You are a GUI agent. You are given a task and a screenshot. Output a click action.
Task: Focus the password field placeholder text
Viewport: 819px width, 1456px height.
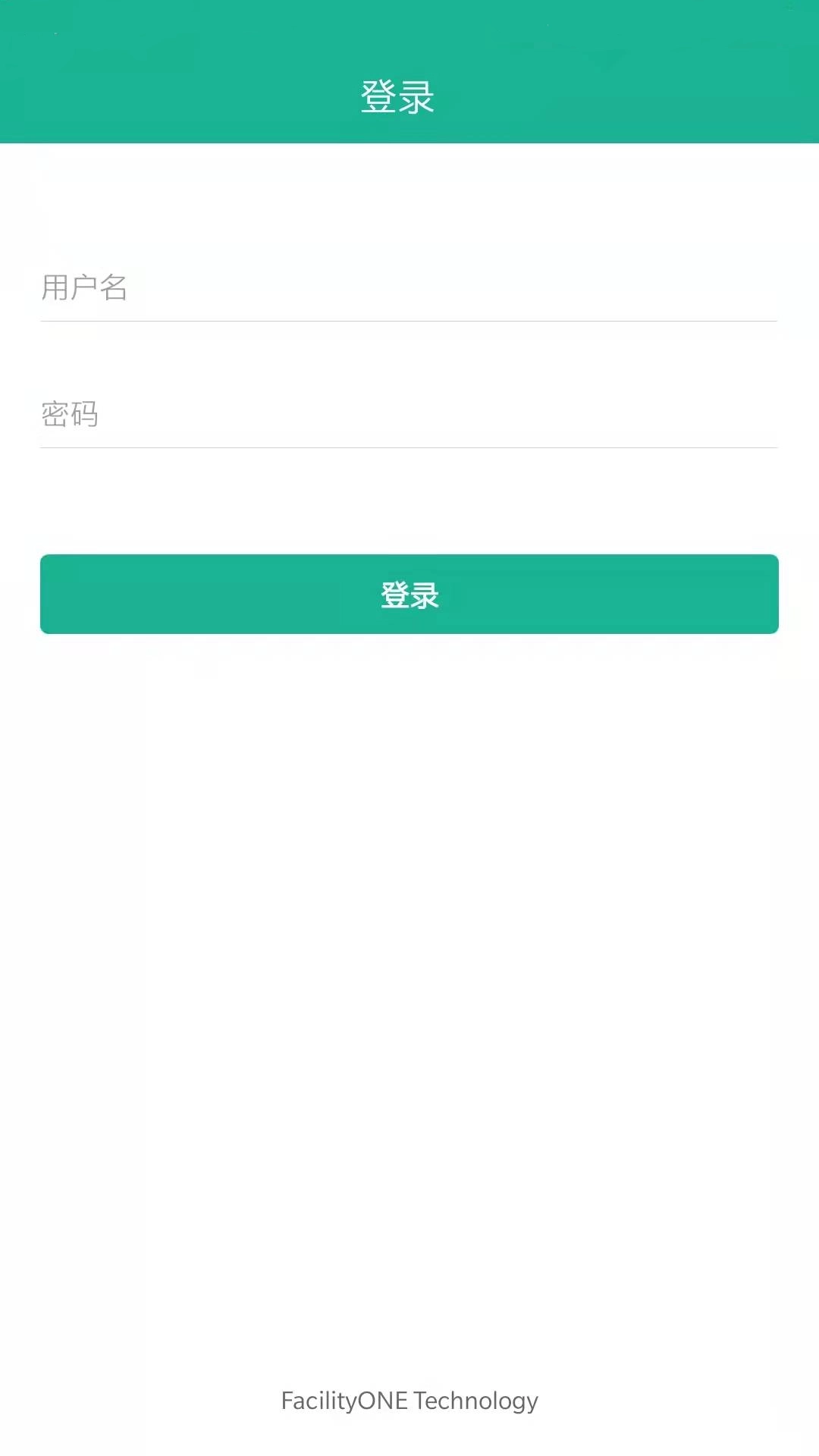click(x=70, y=414)
